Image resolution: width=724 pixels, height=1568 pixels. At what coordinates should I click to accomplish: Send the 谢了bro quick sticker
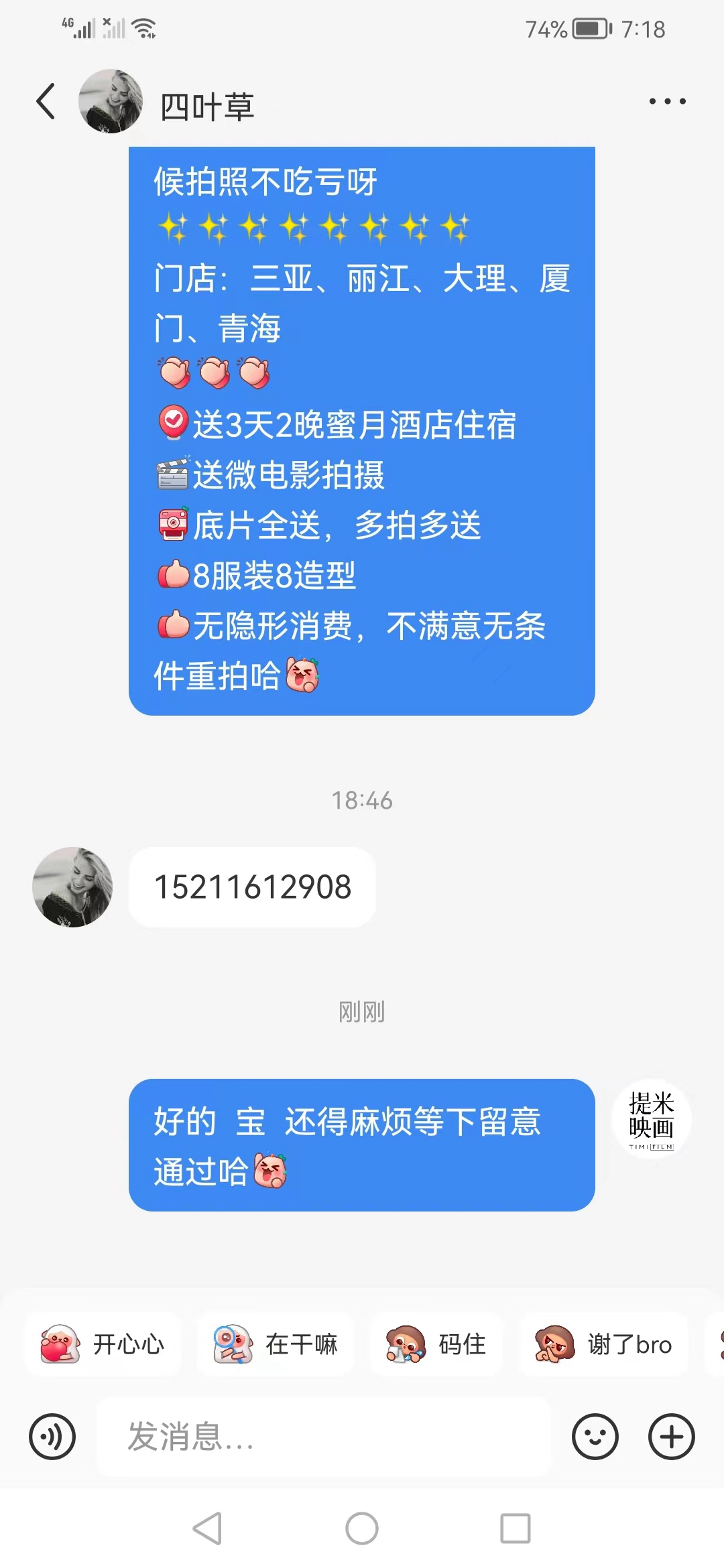[x=603, y=1344]
